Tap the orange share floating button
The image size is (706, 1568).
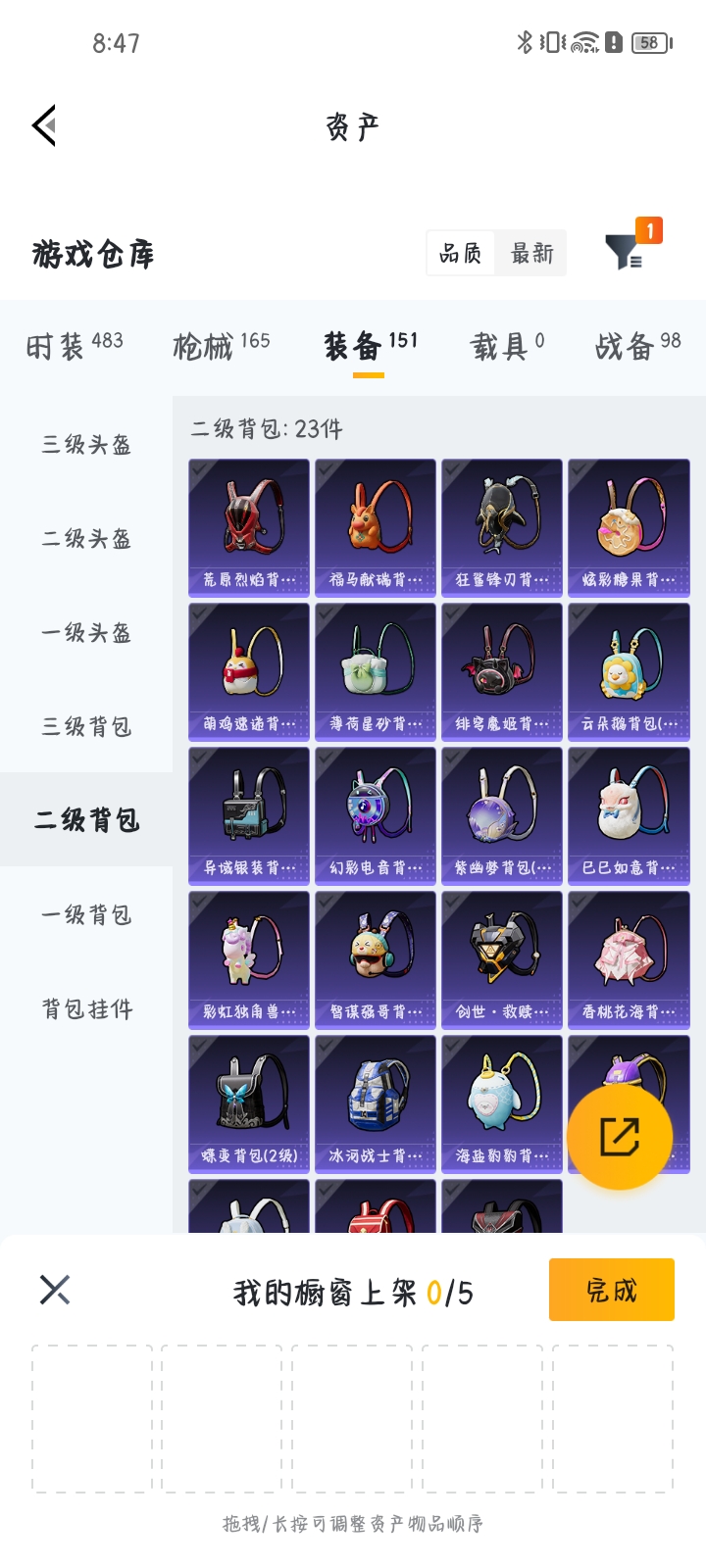tap(620, 1138)
